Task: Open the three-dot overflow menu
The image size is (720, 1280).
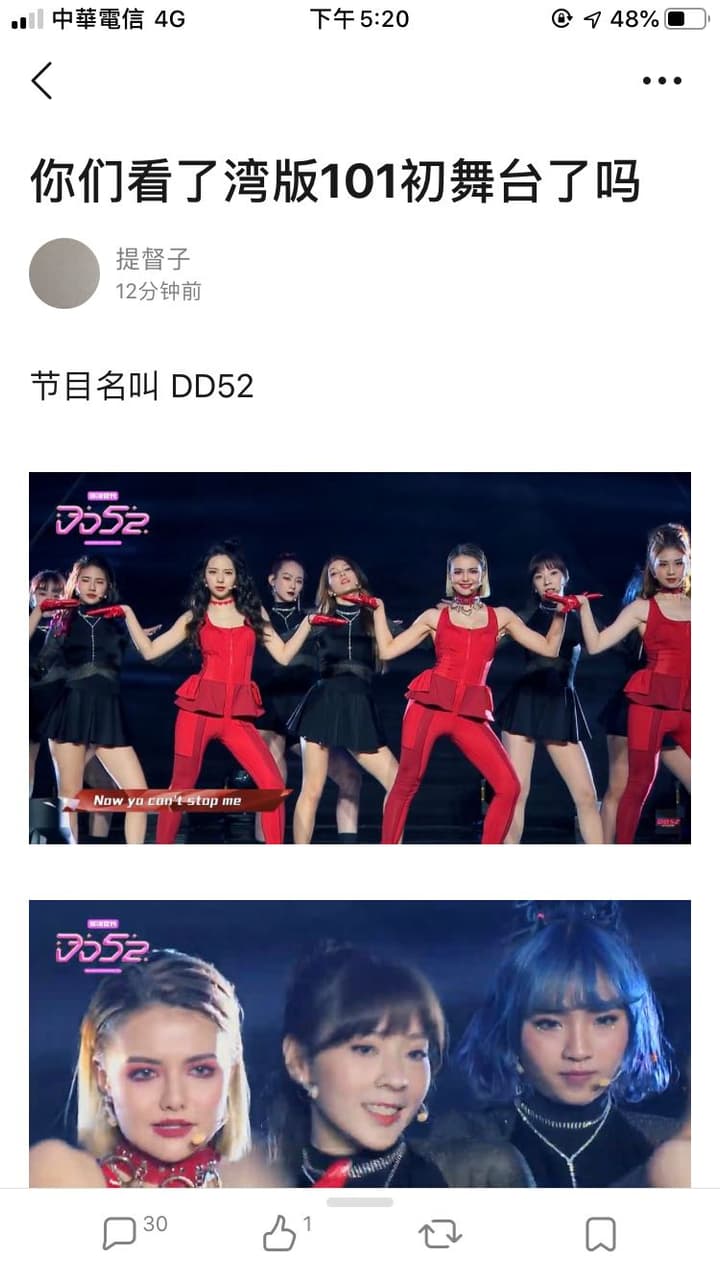Action: (661, 81)
